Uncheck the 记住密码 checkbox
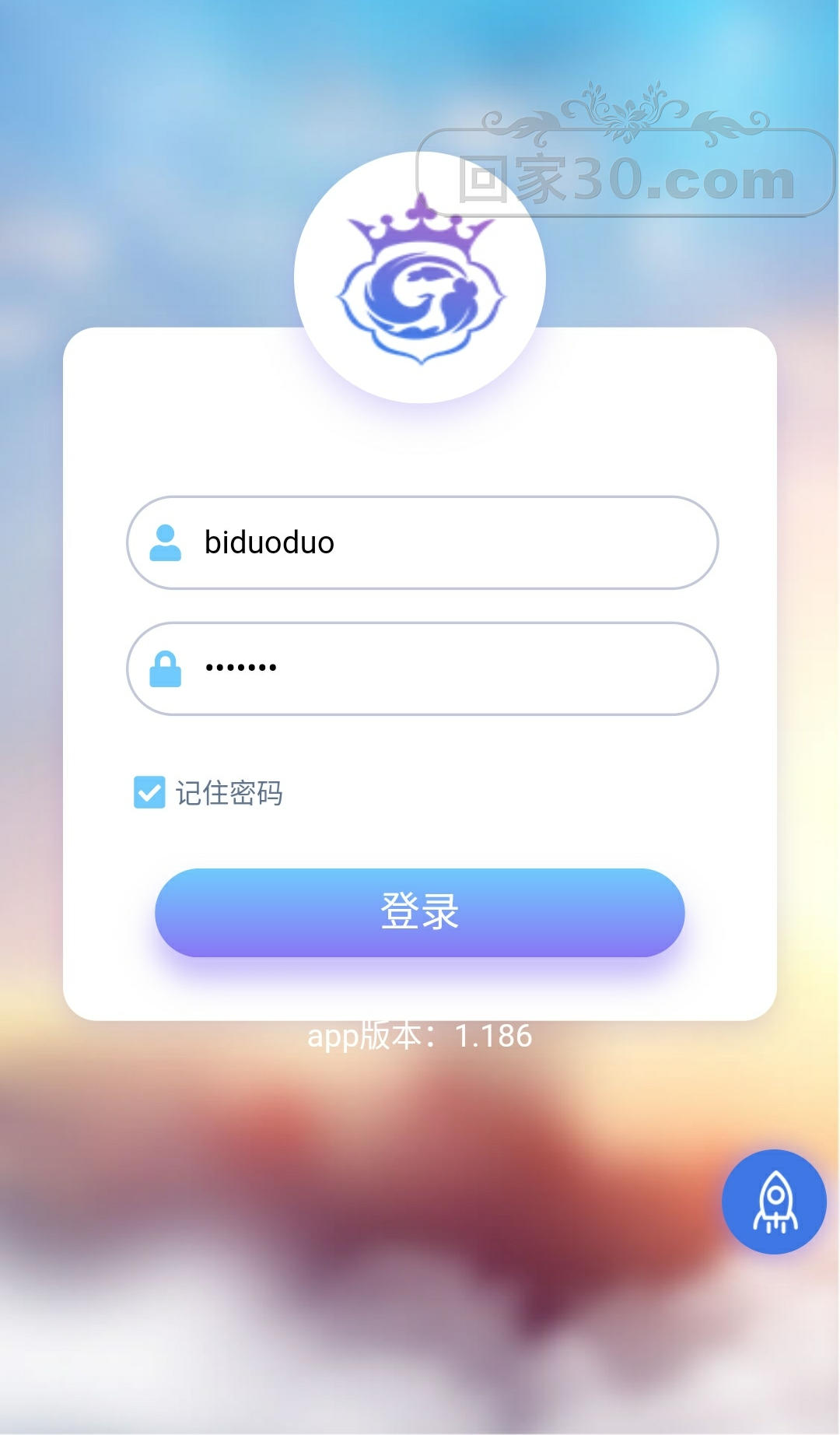Image resolution: width=840 pixels, height=1435 pixels. [x=149, y=792]
